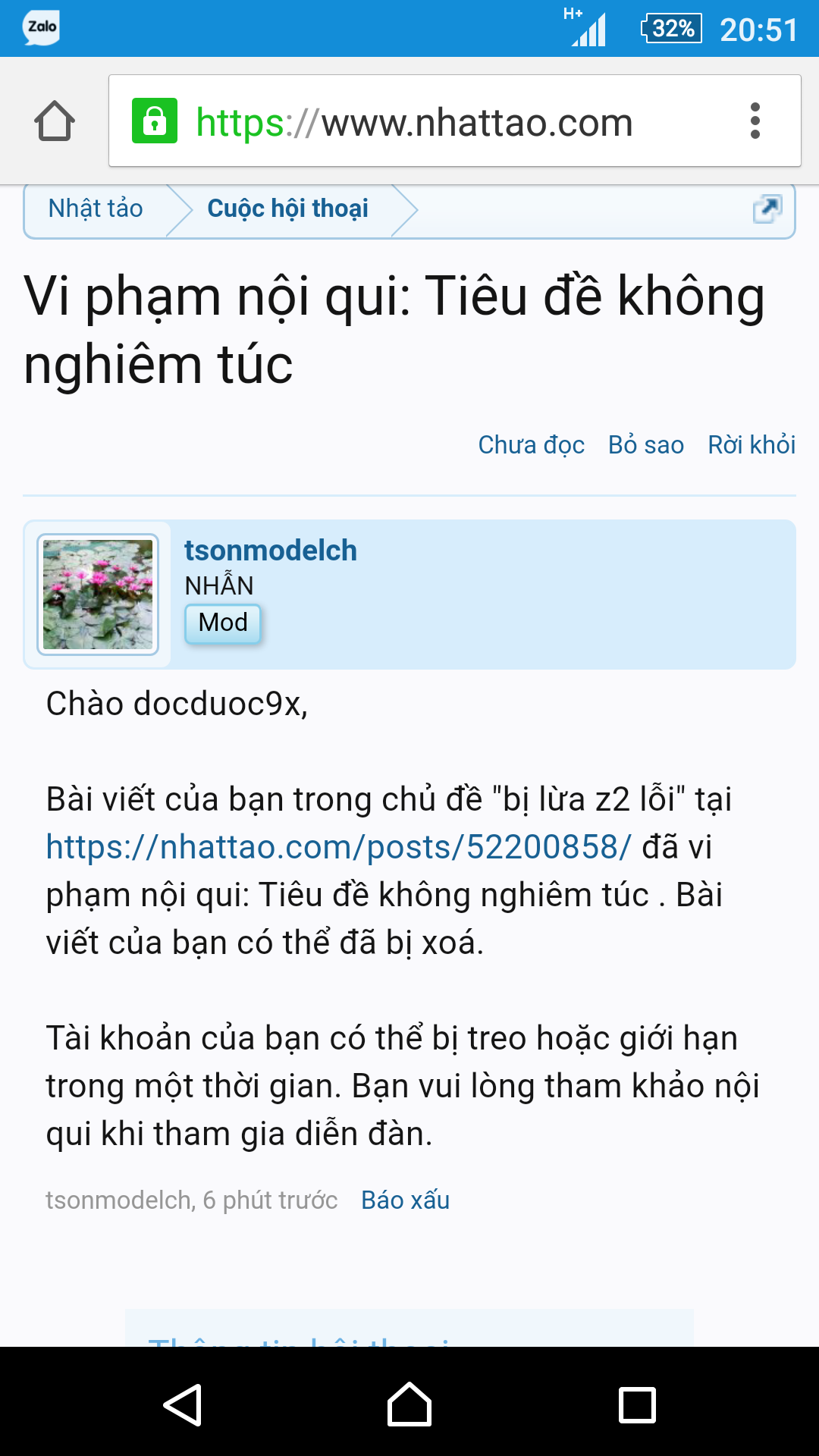Go back using system back button
Viewport: 819px width, 1456px height.
(x=183, y=1405)
